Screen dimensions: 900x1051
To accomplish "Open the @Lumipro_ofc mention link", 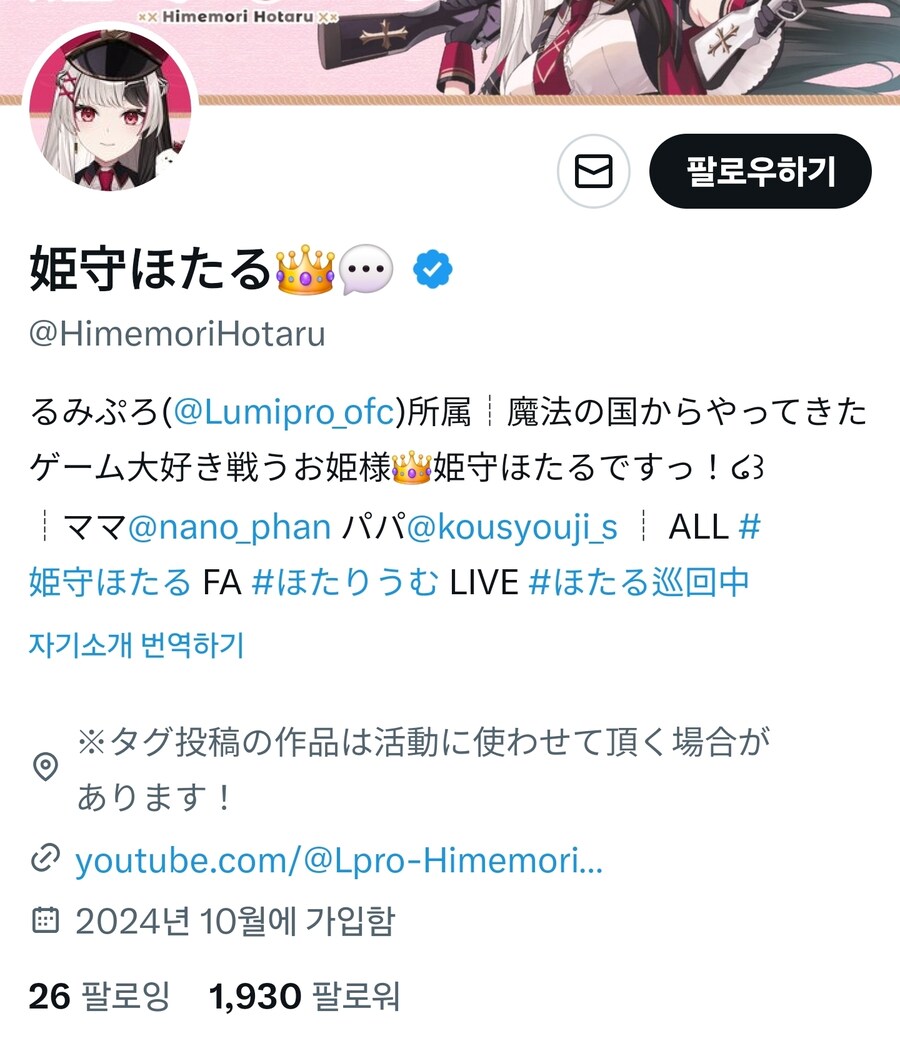I will [283, 411].
